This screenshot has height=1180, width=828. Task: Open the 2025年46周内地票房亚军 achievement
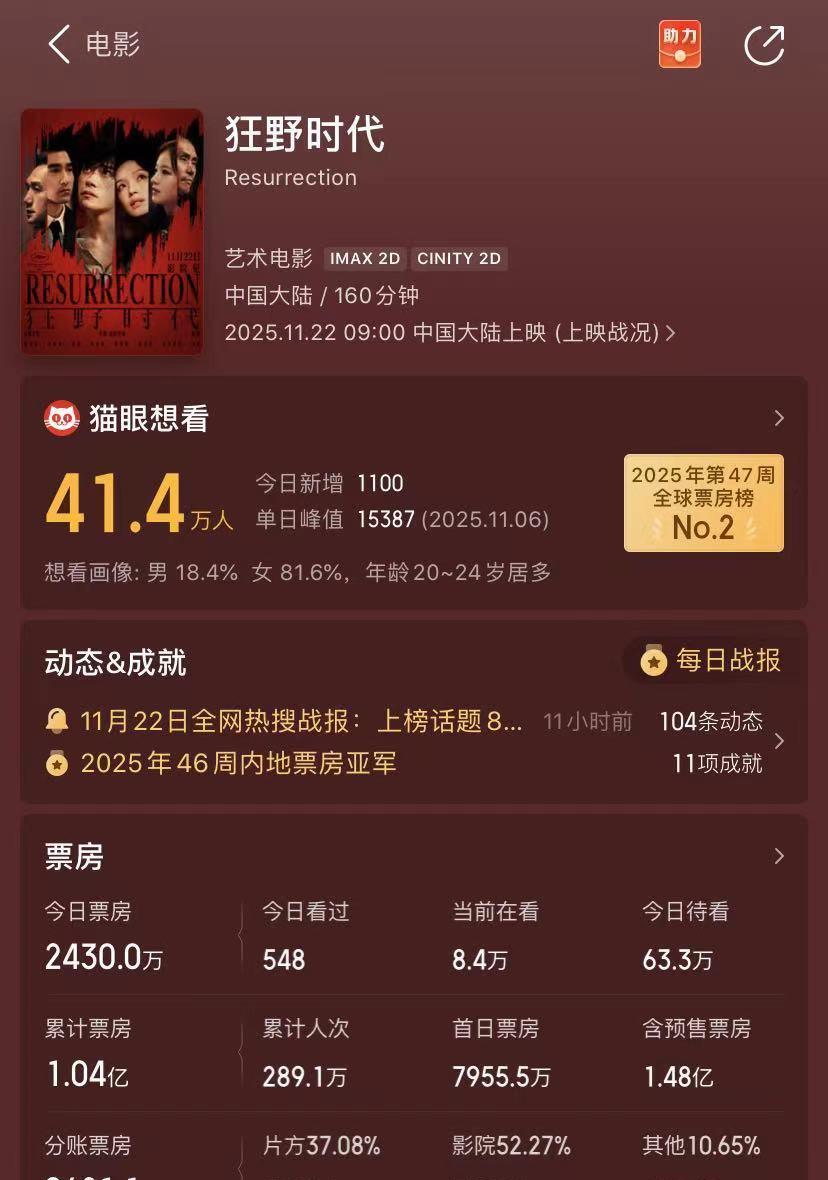[x=238, y=764]
